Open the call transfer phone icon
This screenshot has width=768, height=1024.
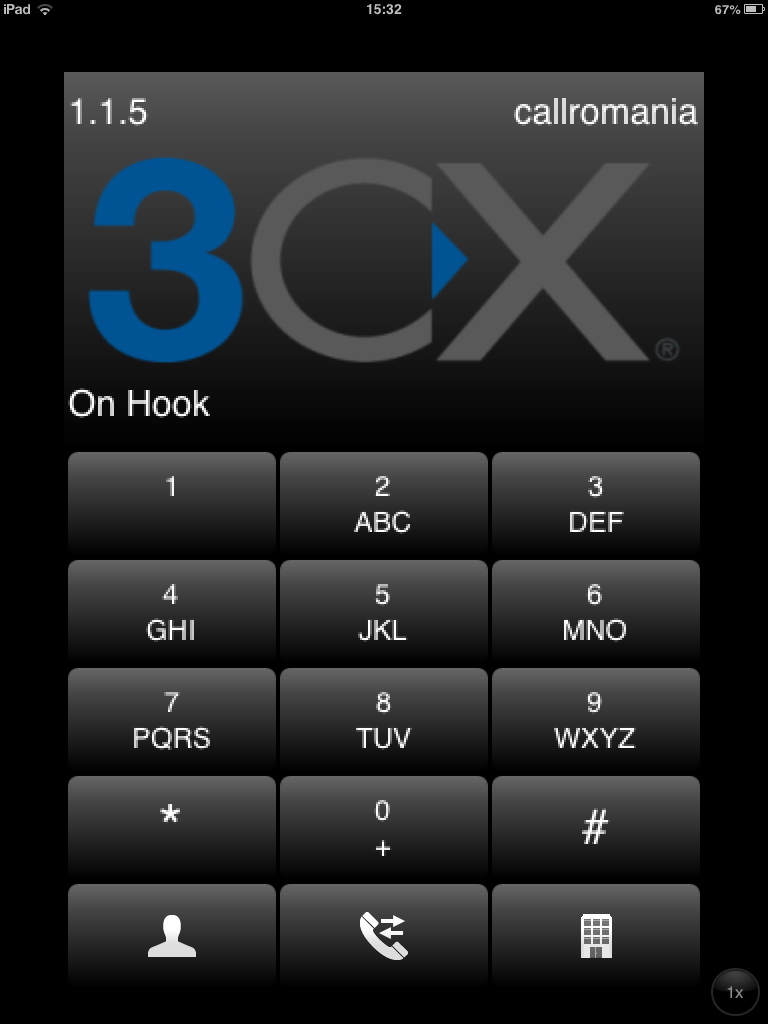pos(383,934)
